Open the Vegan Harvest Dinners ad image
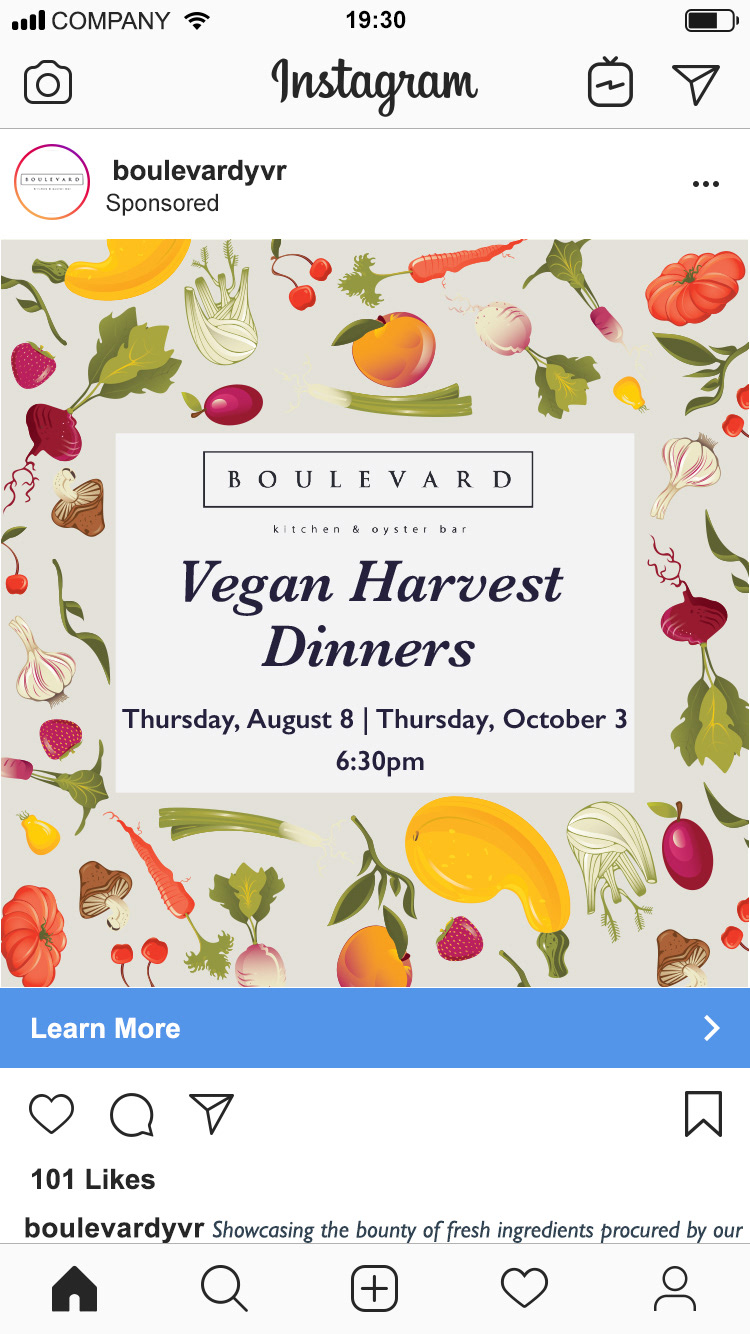 point(375,612)
